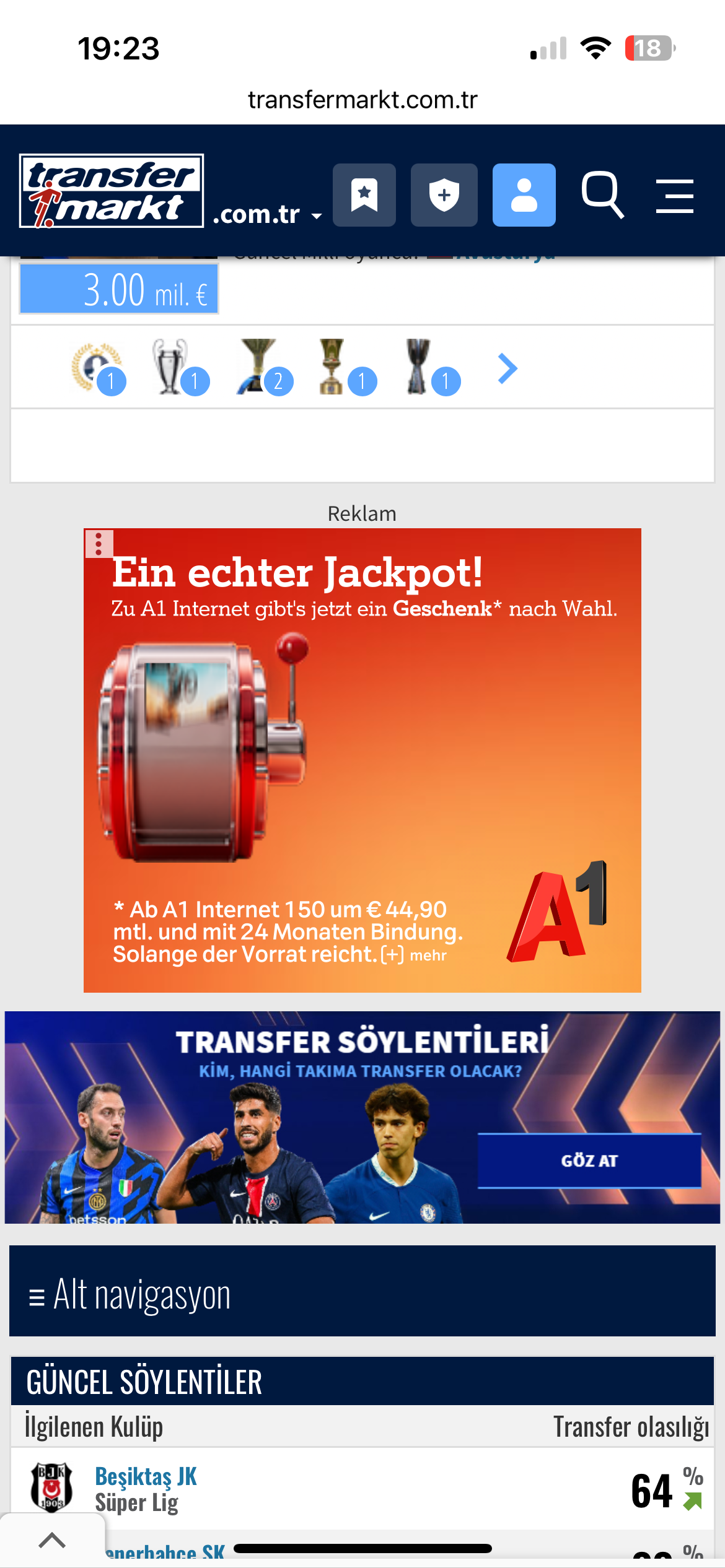Open the Champions League trophy badge

click(x=180, y=367)
